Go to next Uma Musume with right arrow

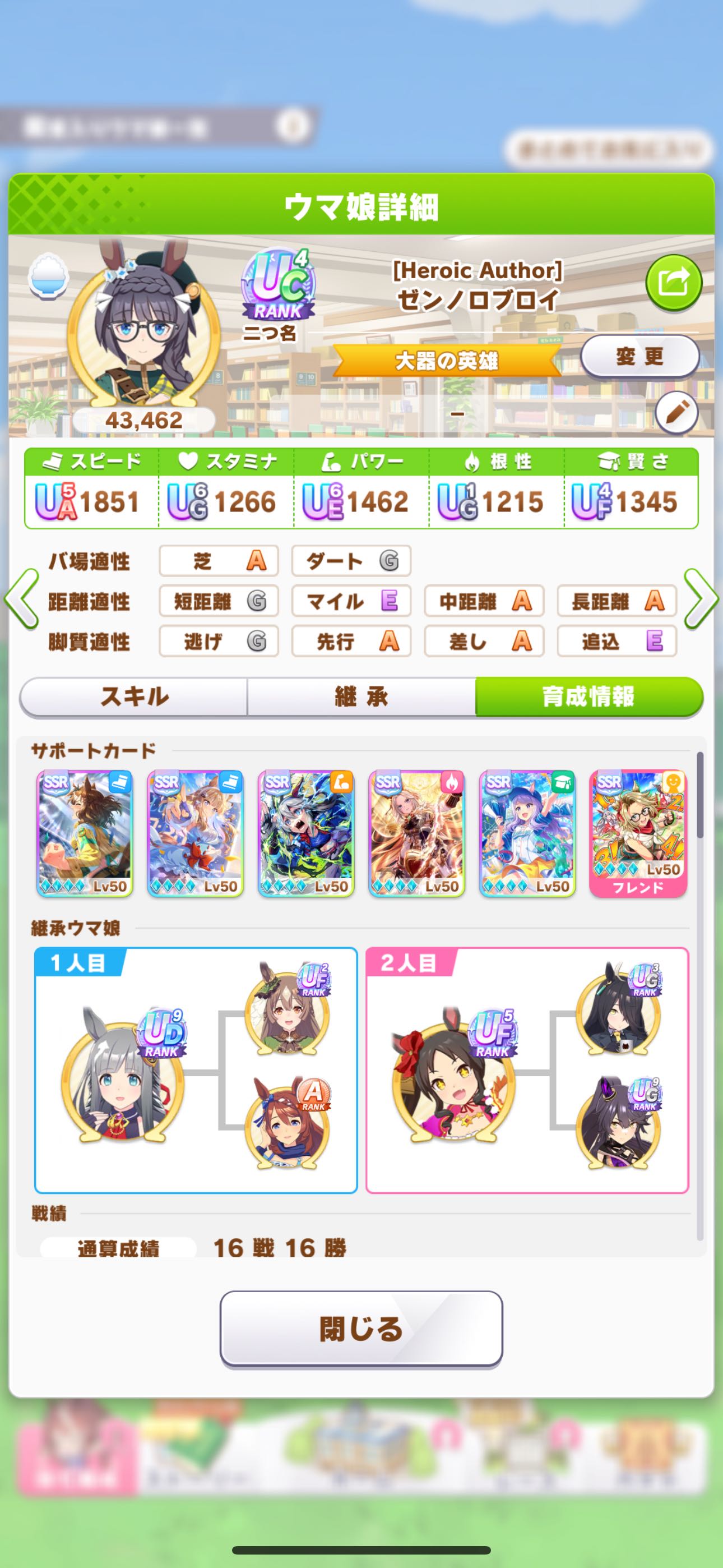[x=701, y=599]
